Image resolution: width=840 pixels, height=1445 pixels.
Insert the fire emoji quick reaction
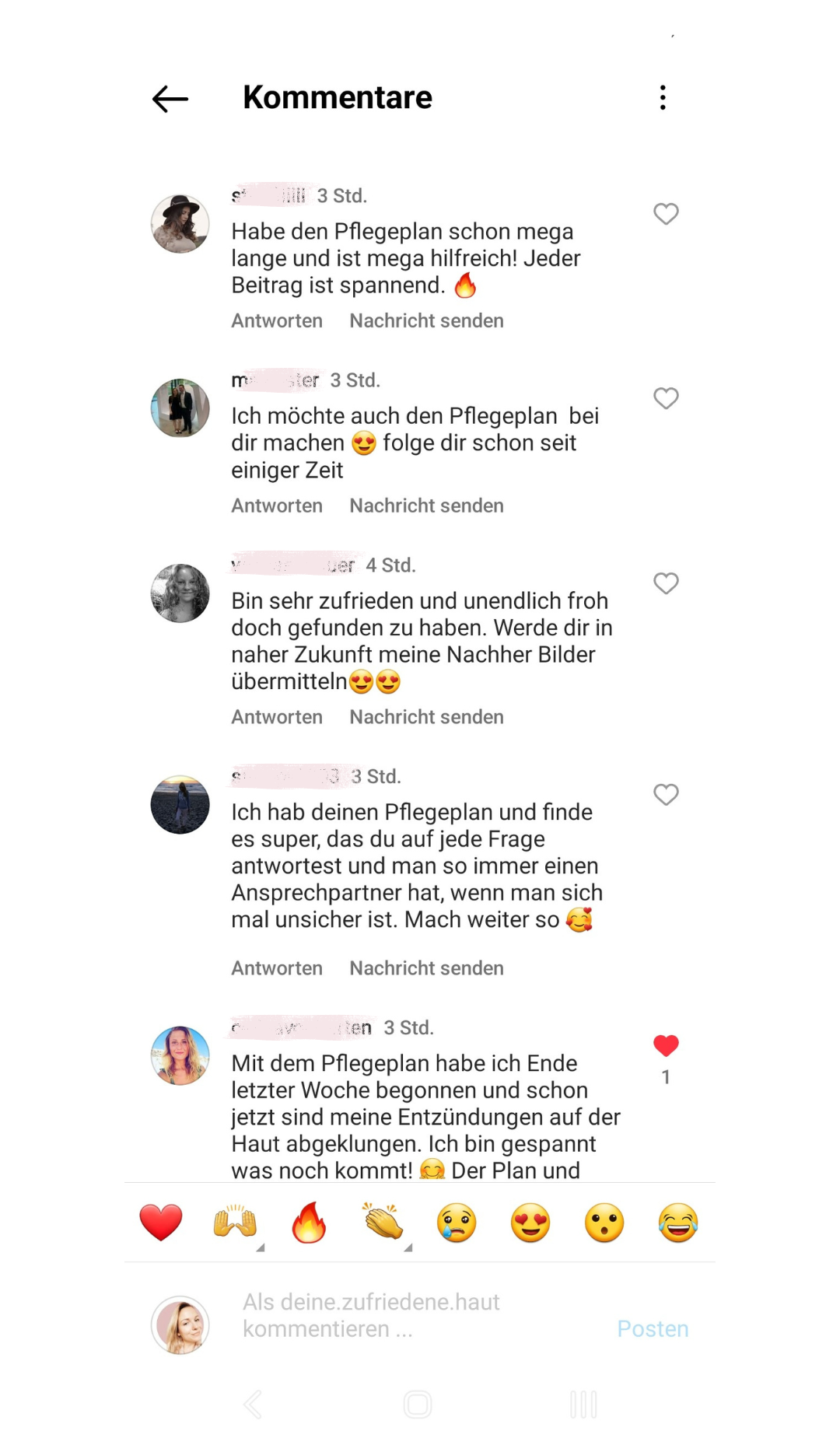pyautogui.click(x=309, y=1223)
